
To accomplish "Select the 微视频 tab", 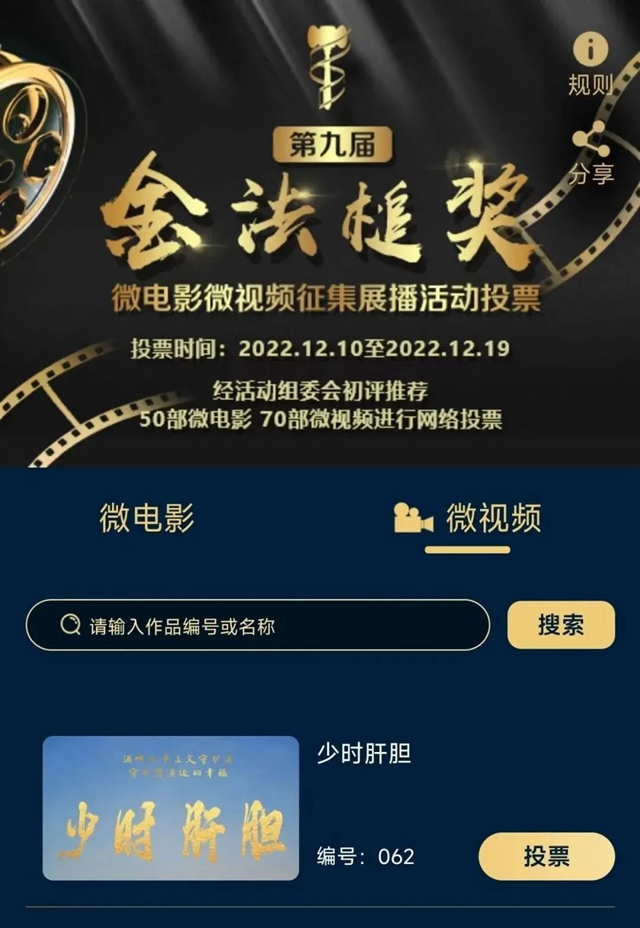I will 468,519.
